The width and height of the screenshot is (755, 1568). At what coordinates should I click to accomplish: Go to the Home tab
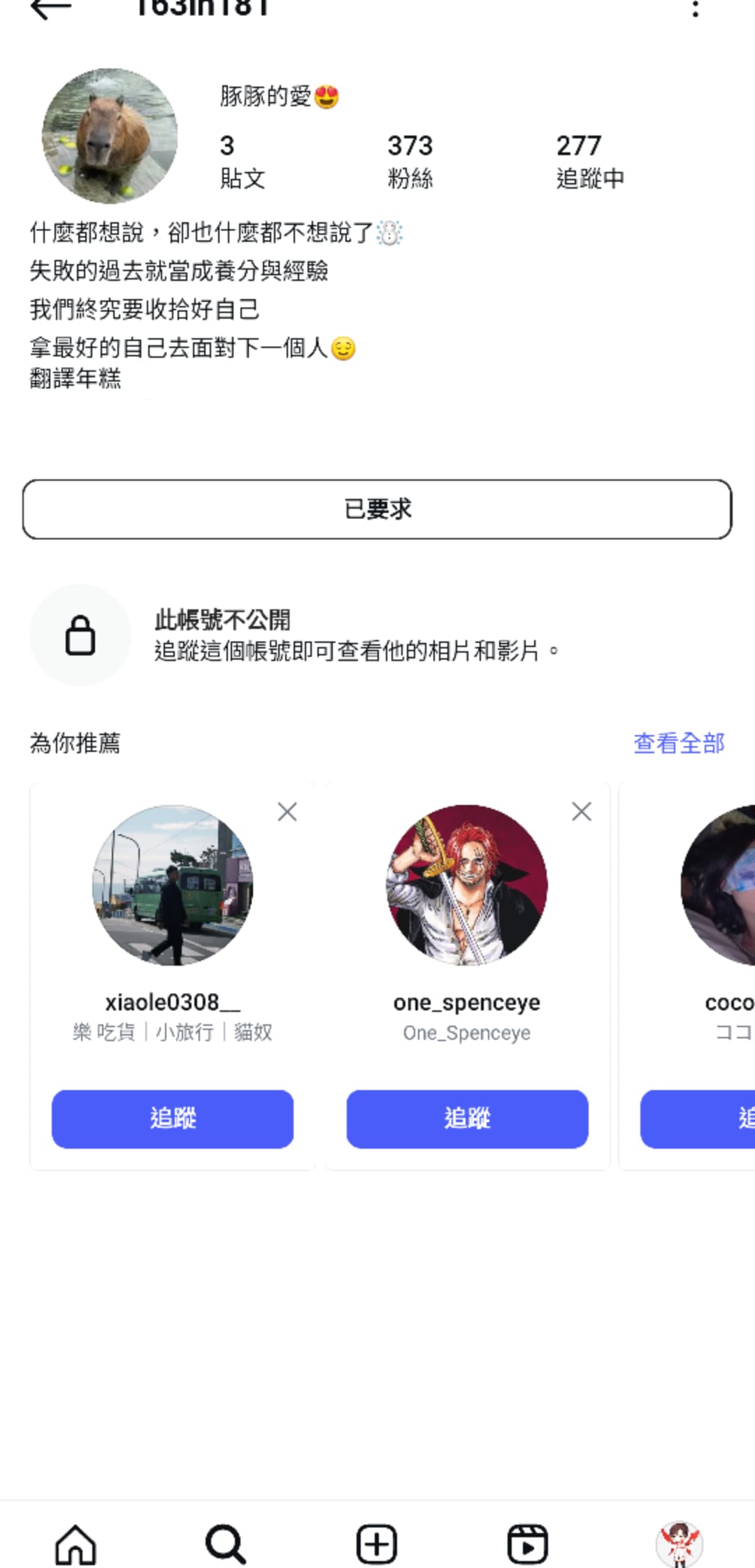[x=75, y=1544]
